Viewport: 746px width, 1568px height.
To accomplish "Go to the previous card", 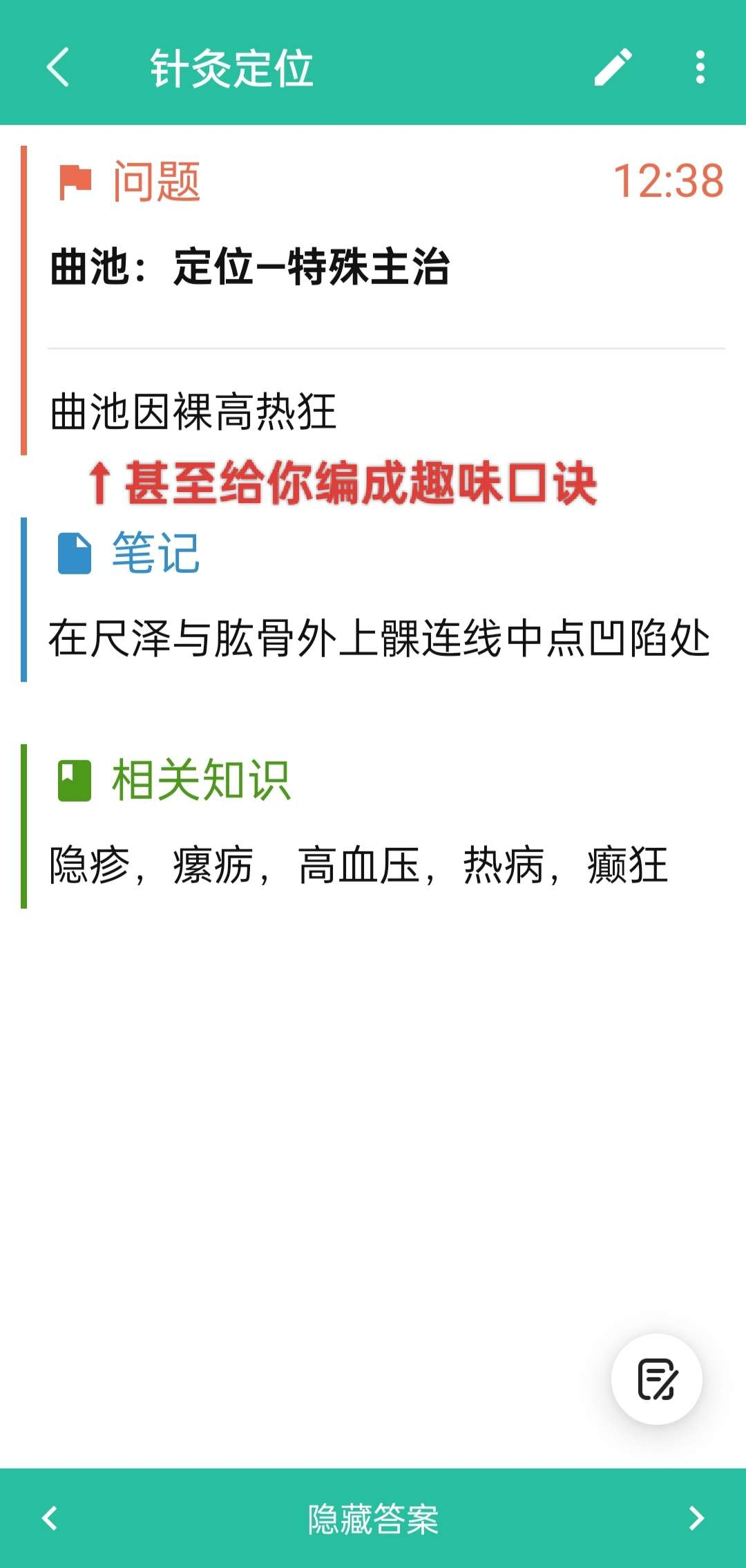I will (x=50, y=1518).
